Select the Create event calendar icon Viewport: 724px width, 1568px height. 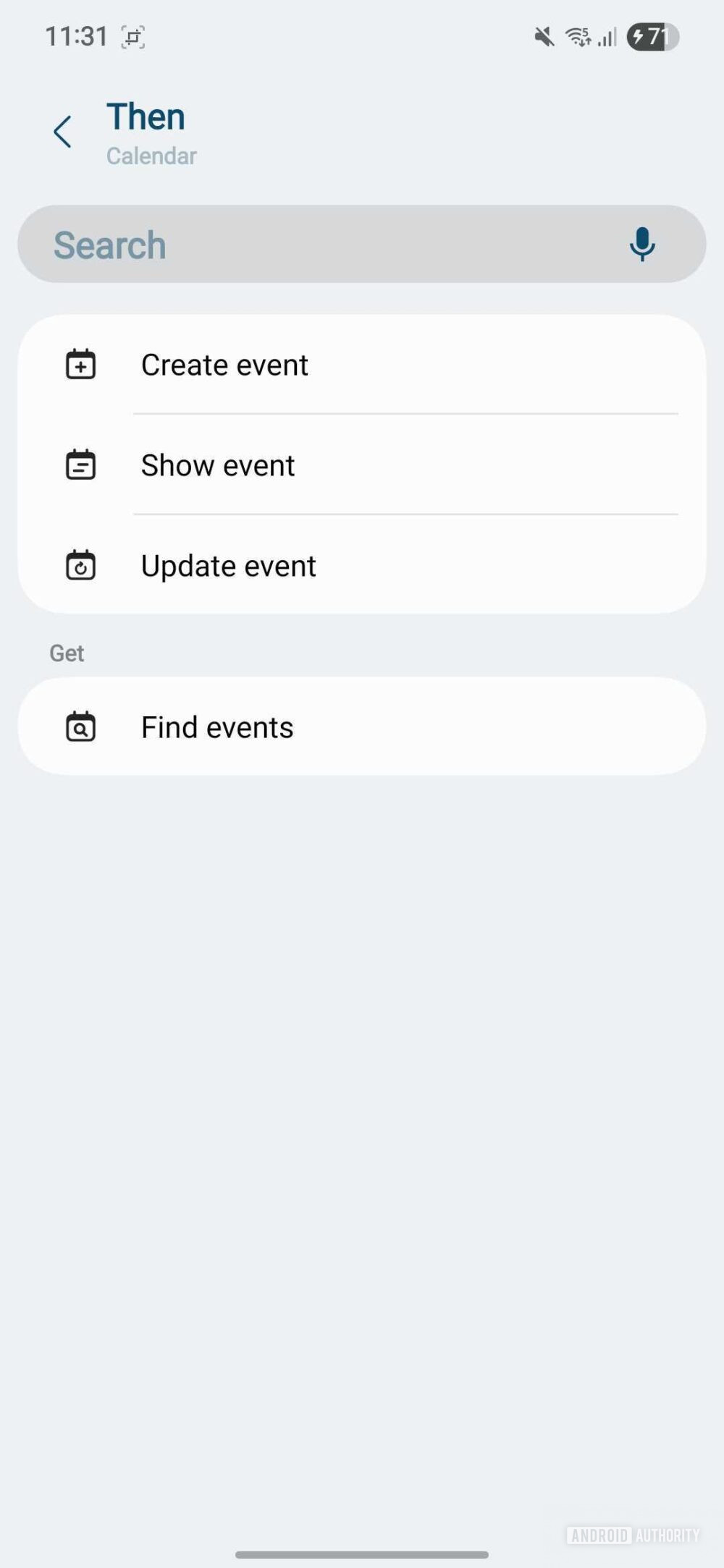81,365
